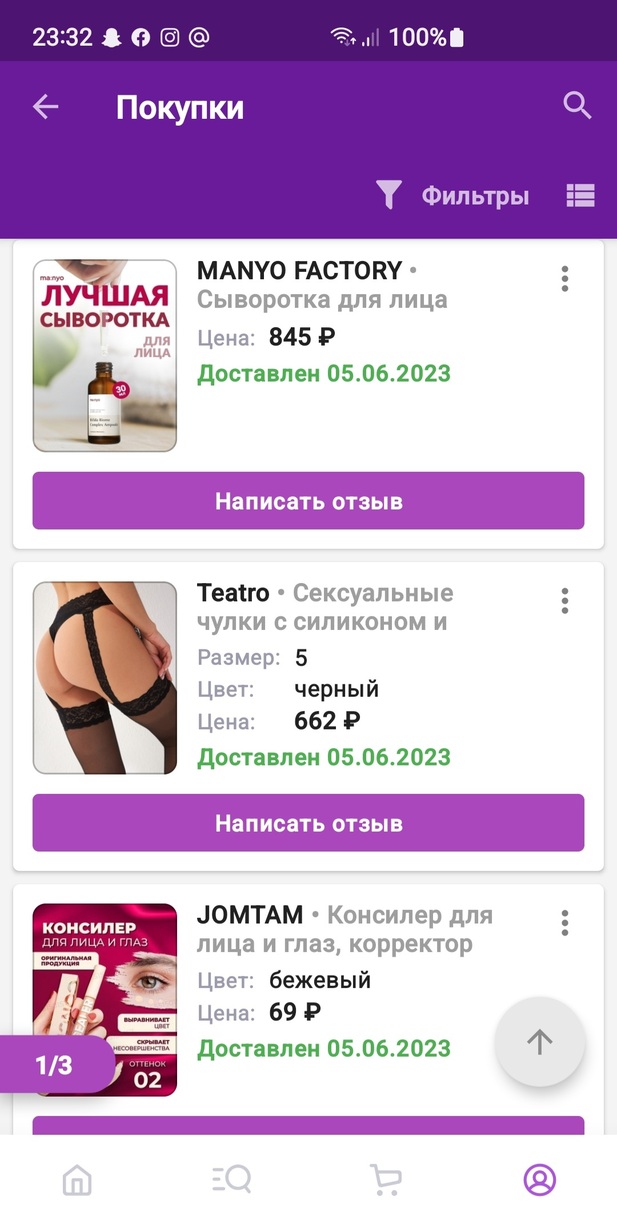
Task: Open search in purchases
Action: click(577, 105)
